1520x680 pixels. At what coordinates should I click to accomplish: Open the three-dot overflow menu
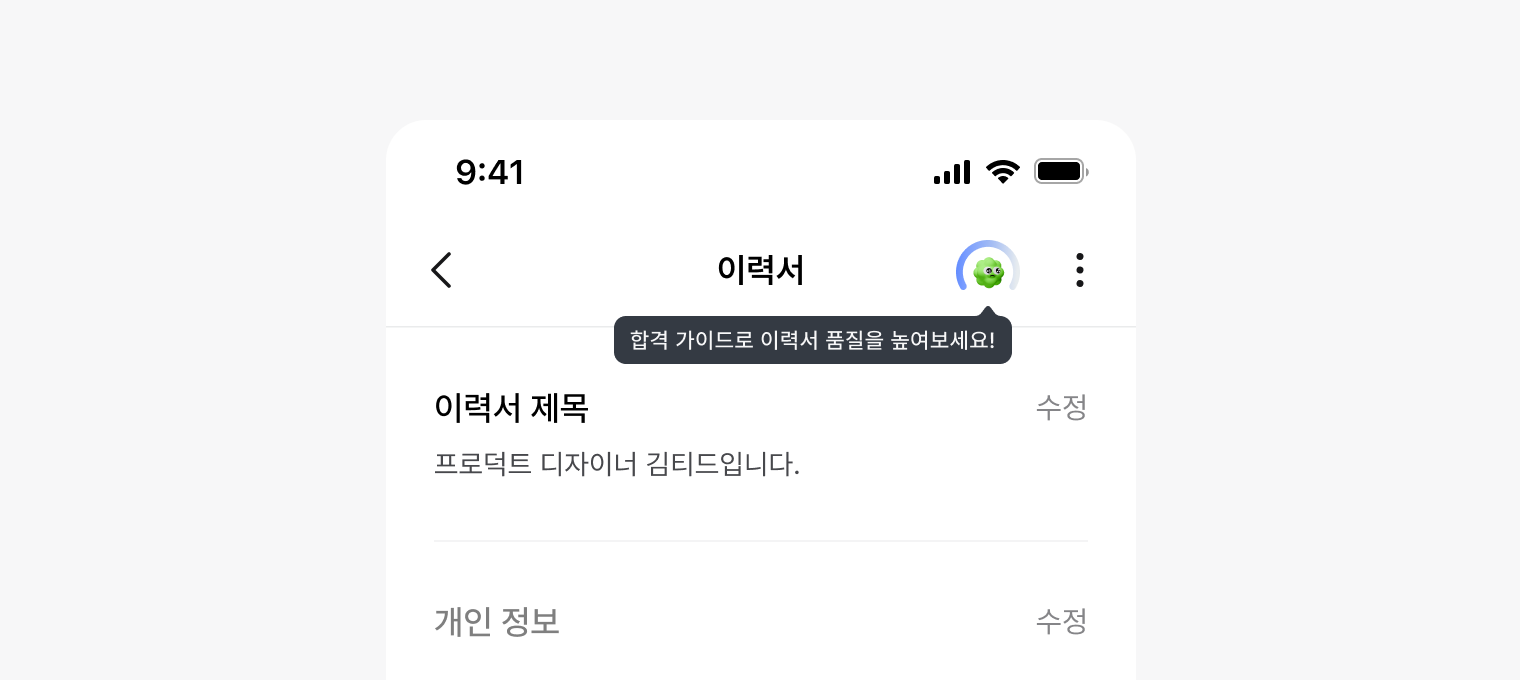coord(1079,270)
